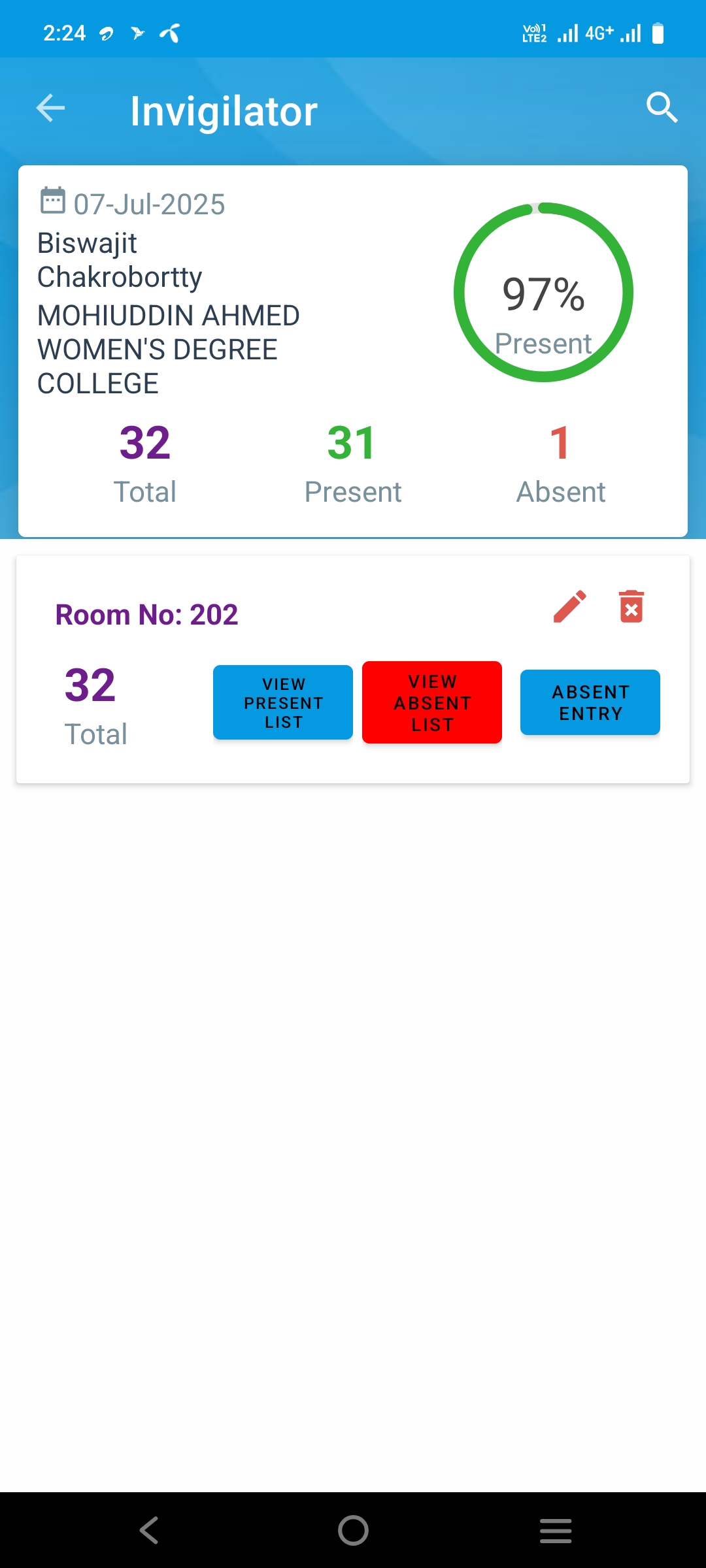This screenshot has width=706, height=1568.
Task: Go back using the app bar arrow
Action: tap(50, 108)
